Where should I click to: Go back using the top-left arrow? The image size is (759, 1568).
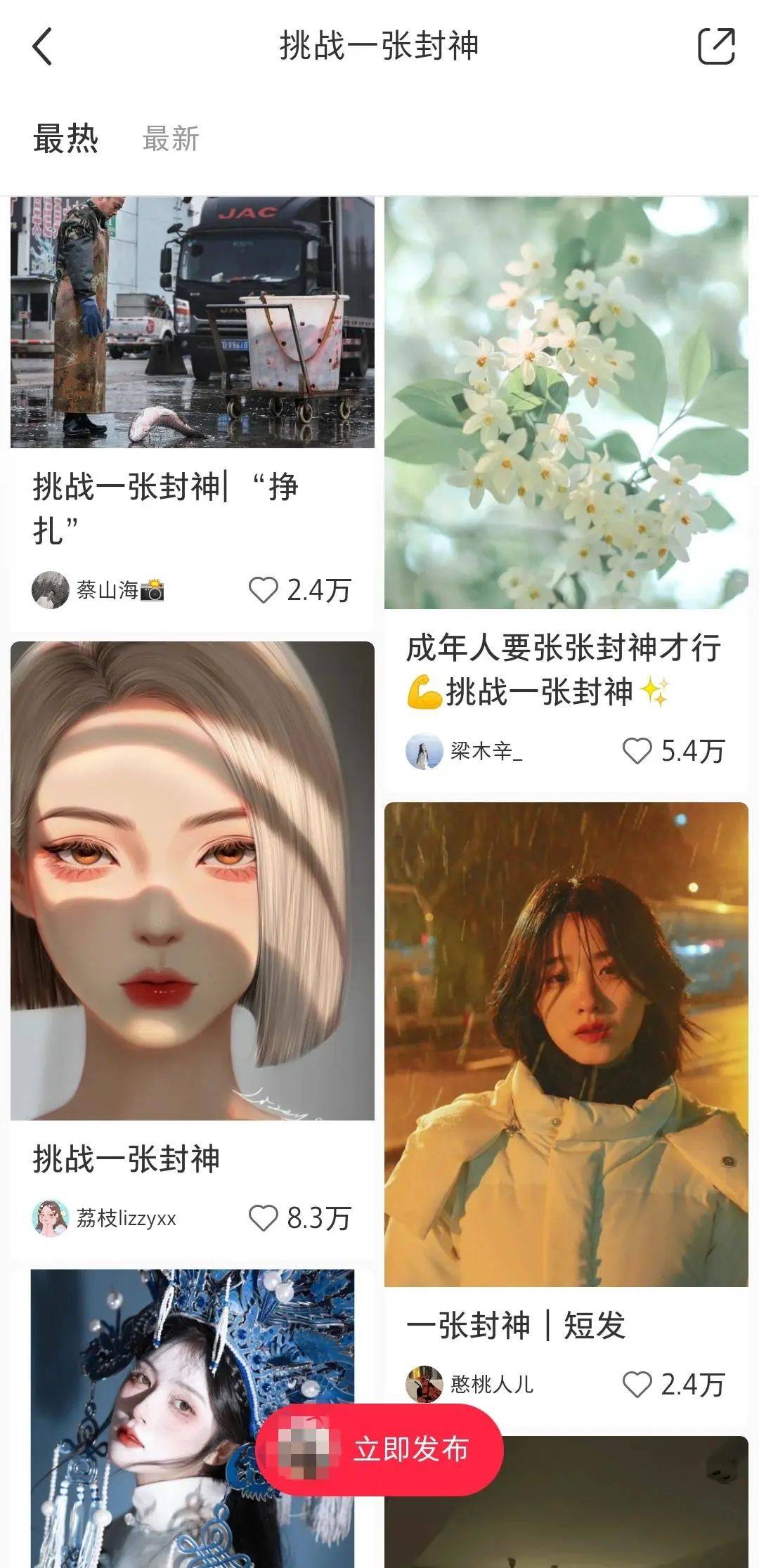tap(44, 47)
